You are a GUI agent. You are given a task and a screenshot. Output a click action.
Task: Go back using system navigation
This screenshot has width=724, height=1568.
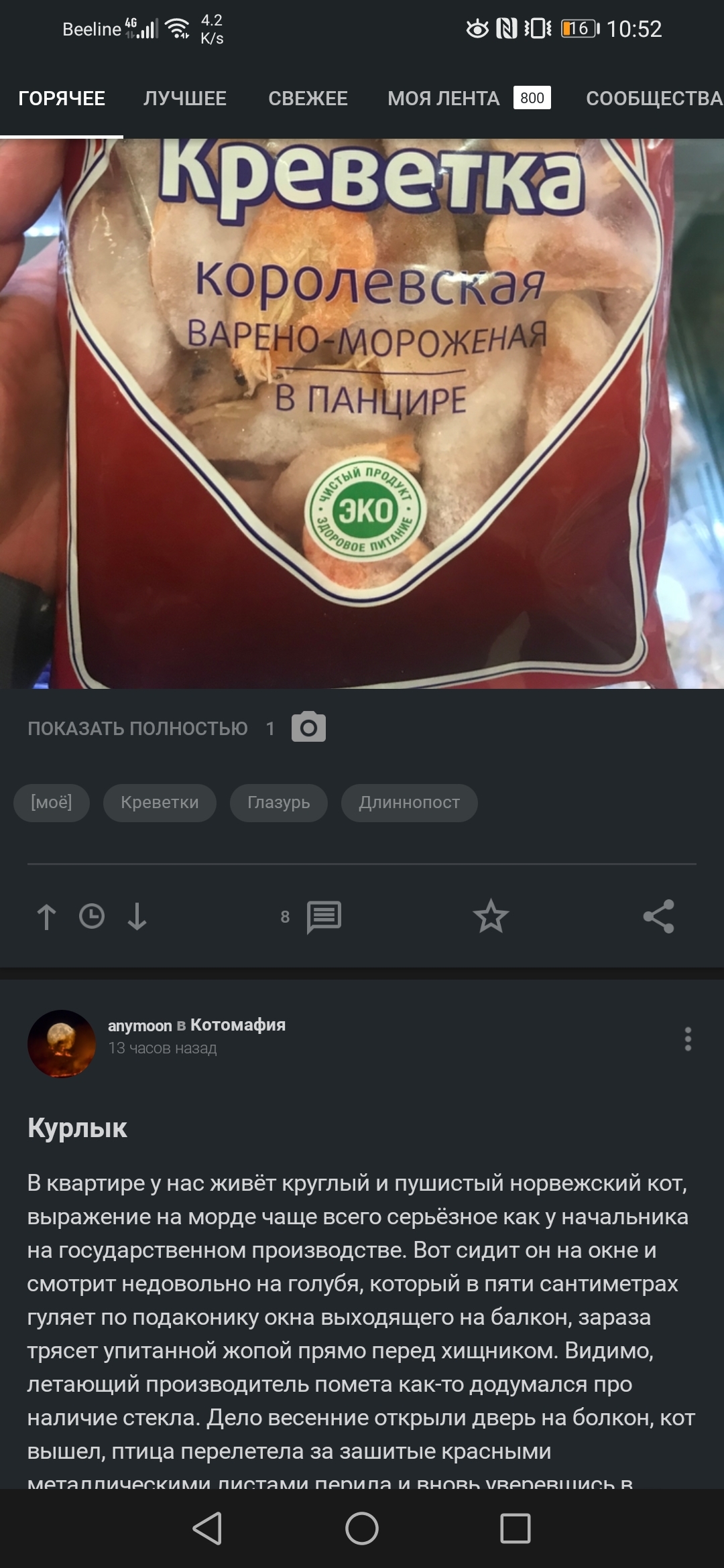pyautogui.click(x=207, y=1528)
